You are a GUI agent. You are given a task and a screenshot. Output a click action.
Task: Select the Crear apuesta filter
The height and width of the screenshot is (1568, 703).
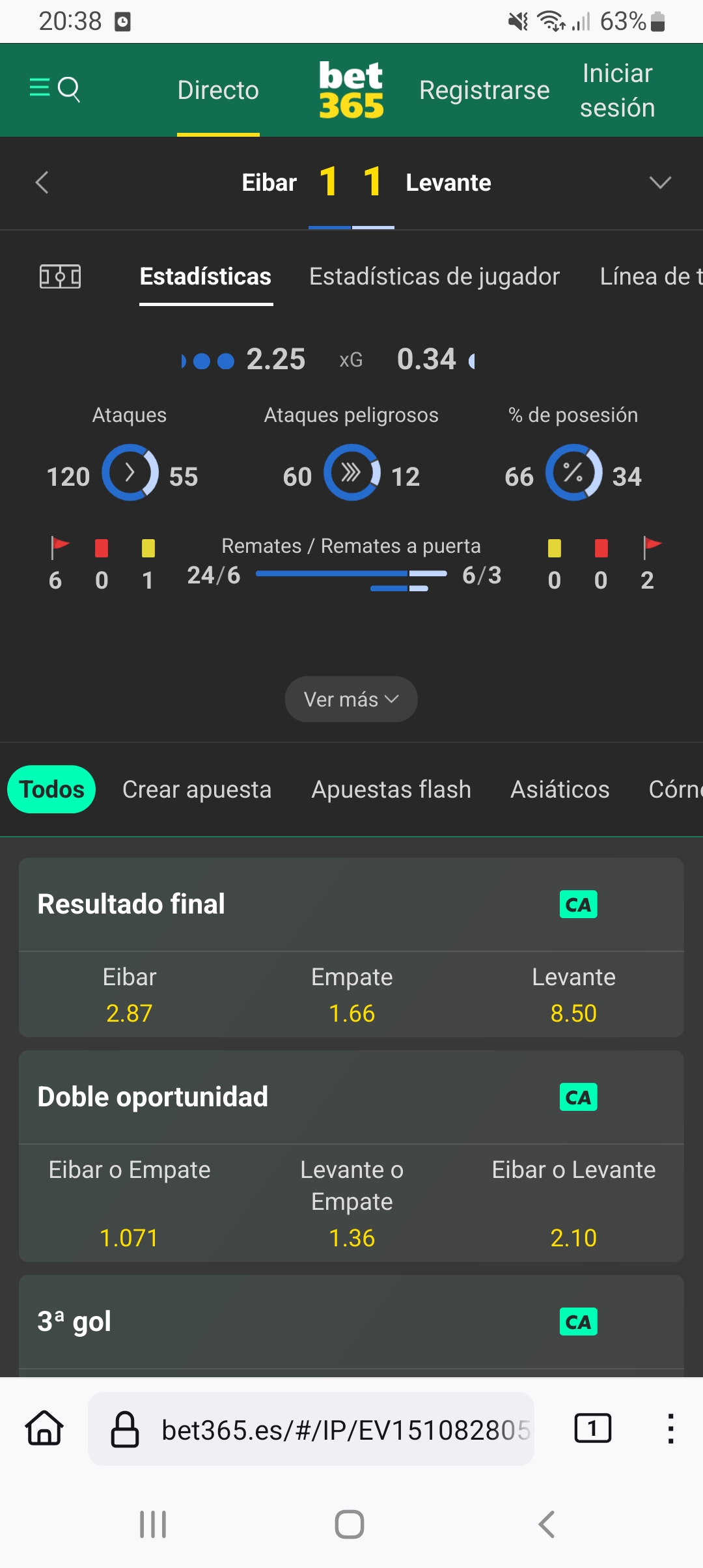click(197, 789)
